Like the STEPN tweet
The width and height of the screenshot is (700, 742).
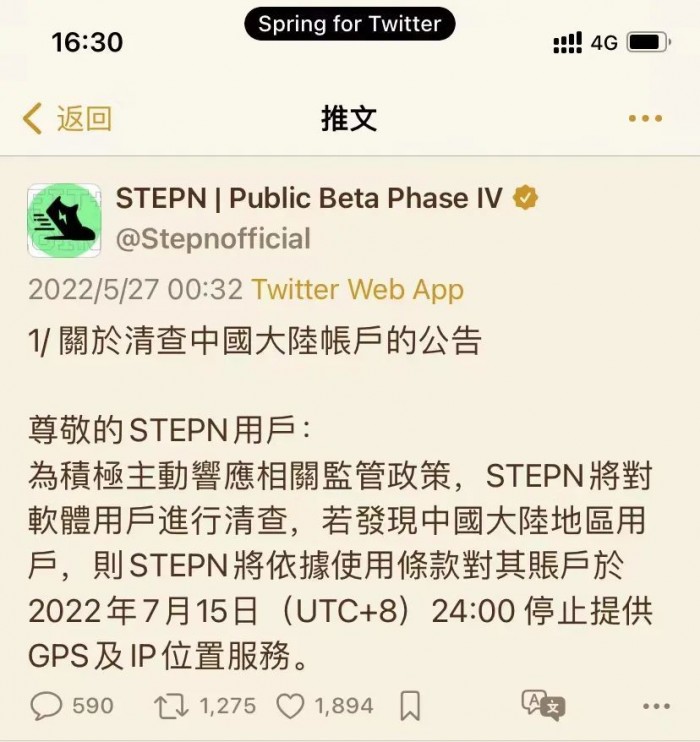290,706
